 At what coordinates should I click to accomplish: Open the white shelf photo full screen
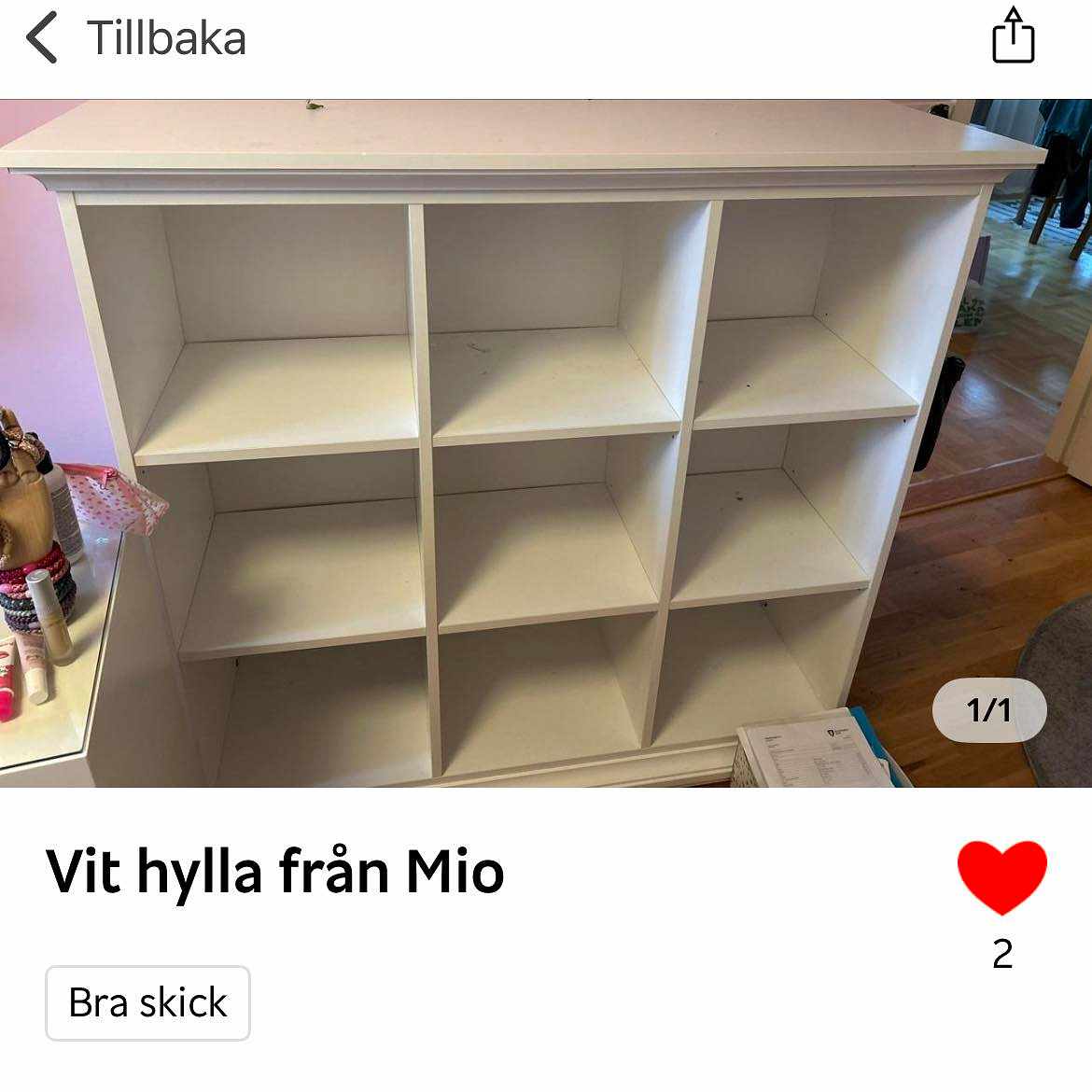[546, 443]
